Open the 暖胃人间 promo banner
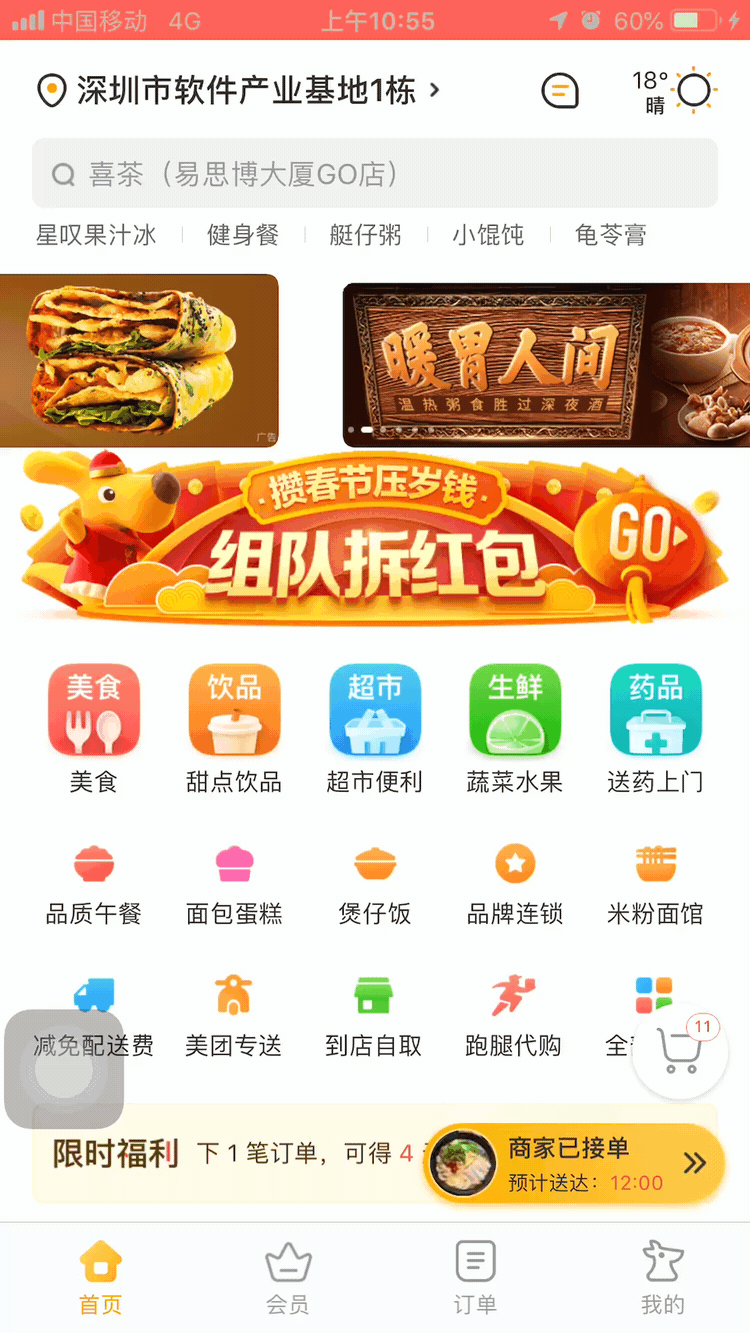Viewport: 750px width, 1333px height. (545, 363)
